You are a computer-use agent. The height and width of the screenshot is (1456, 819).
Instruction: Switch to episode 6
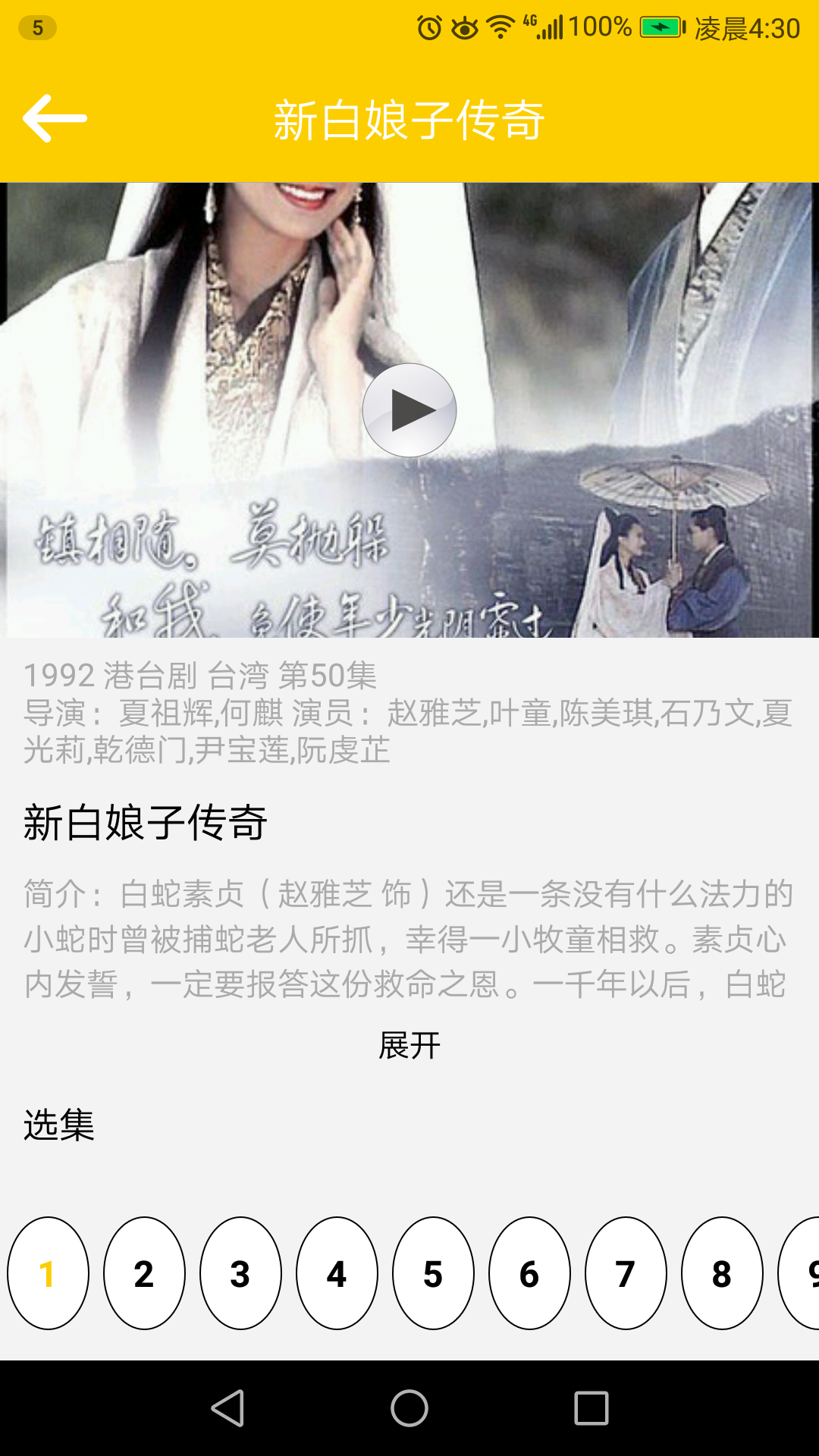click(529, 1273)
